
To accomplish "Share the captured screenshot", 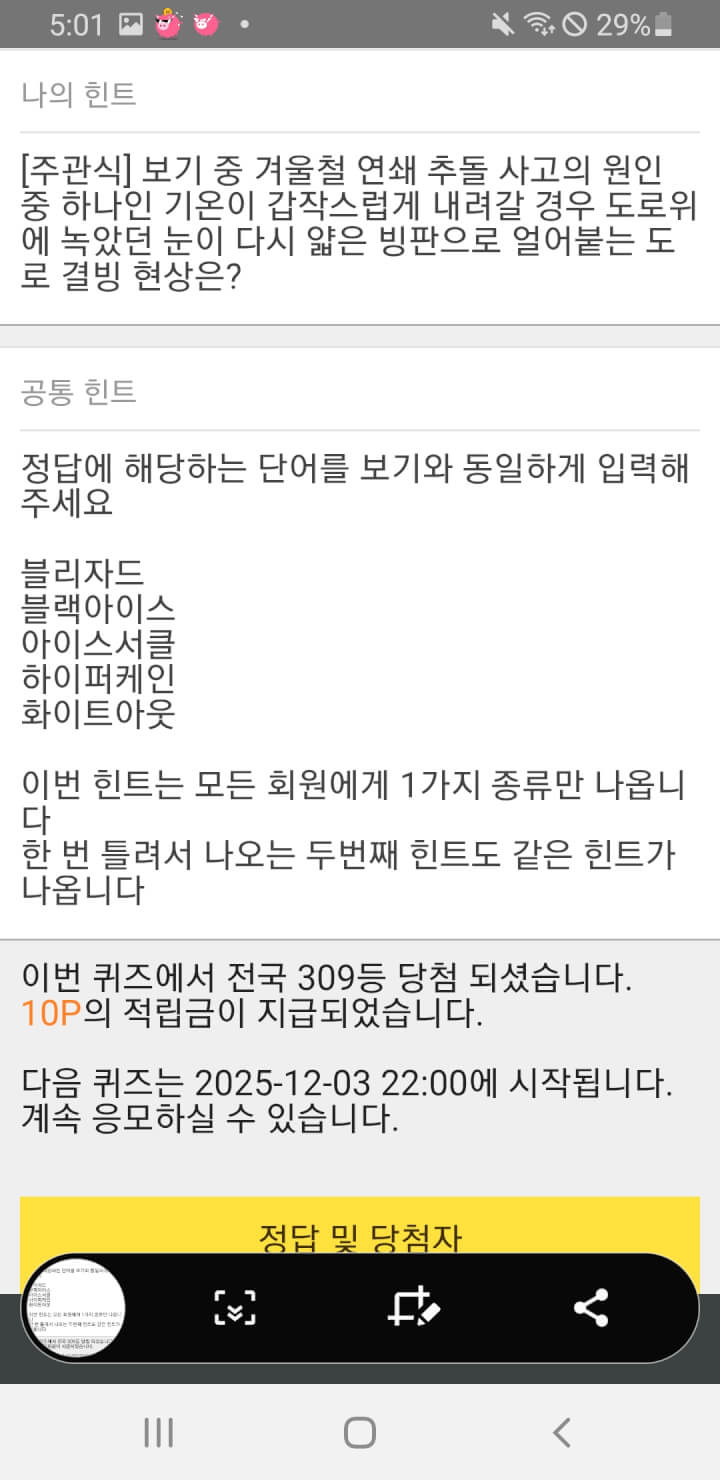I will pos(591,1308).
